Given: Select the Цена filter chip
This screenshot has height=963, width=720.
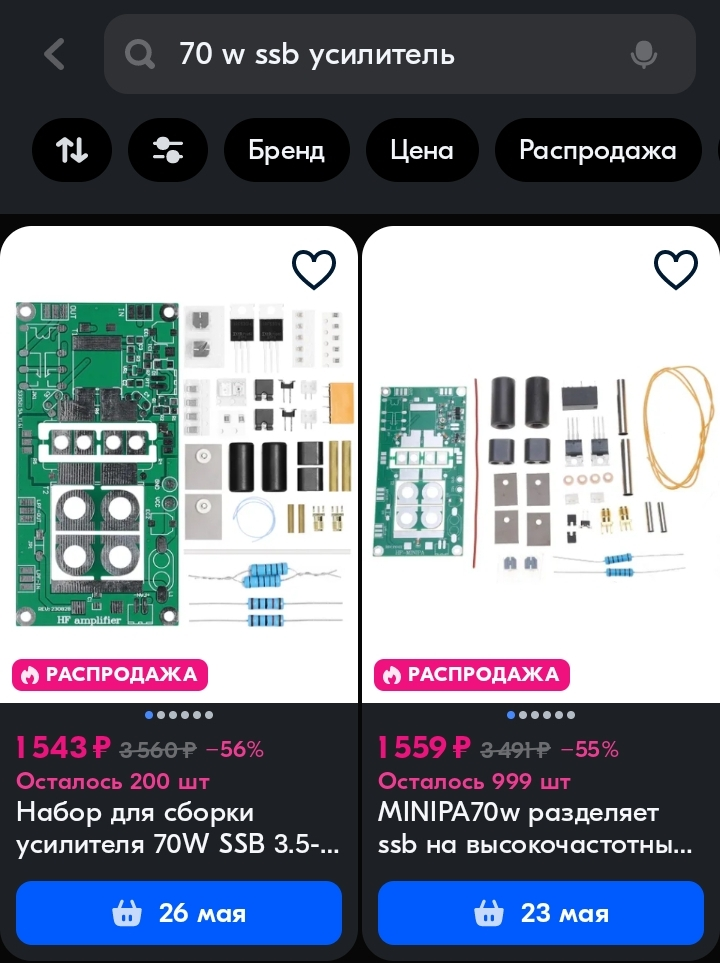Looking at the screenshot, I should point(422,150).
